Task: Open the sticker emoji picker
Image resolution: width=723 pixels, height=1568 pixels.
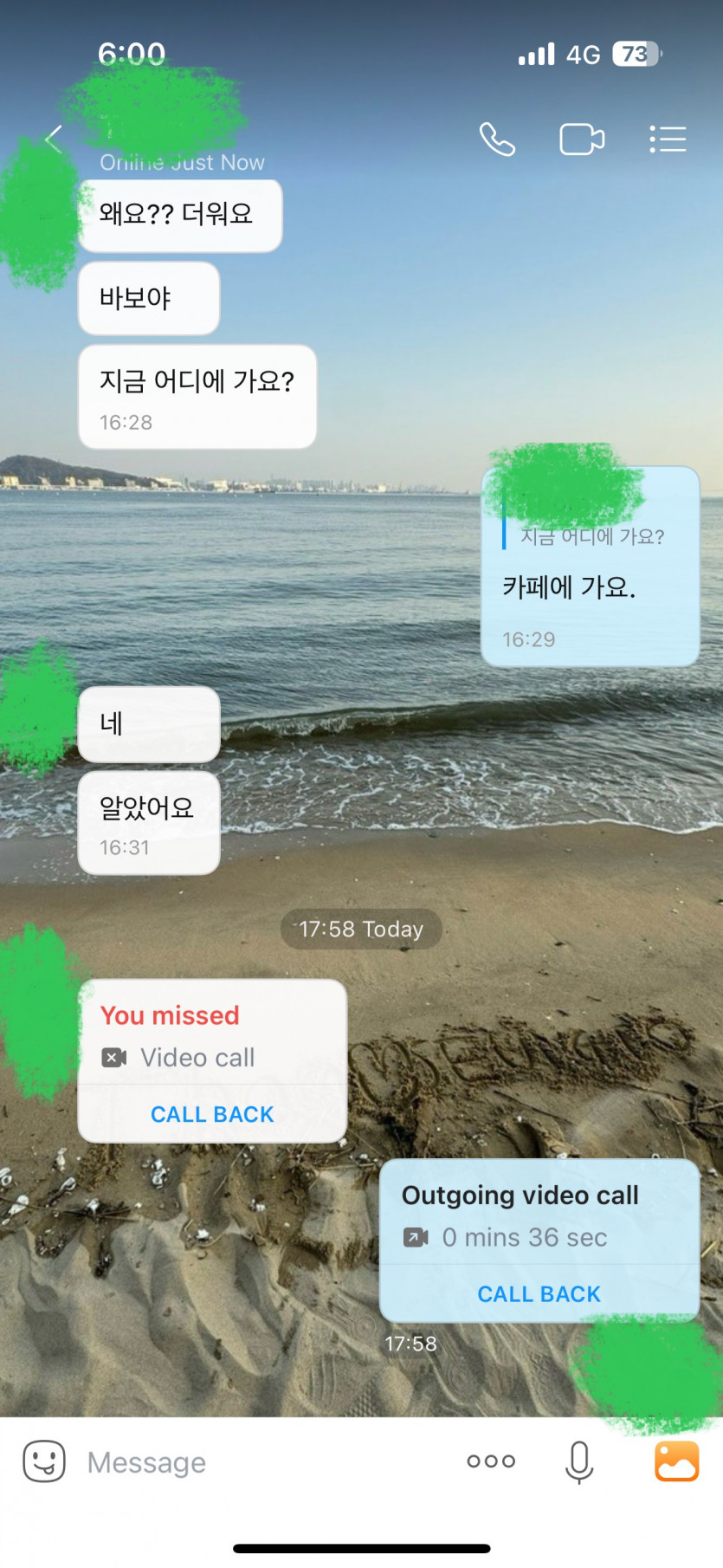Action: 44,1461
